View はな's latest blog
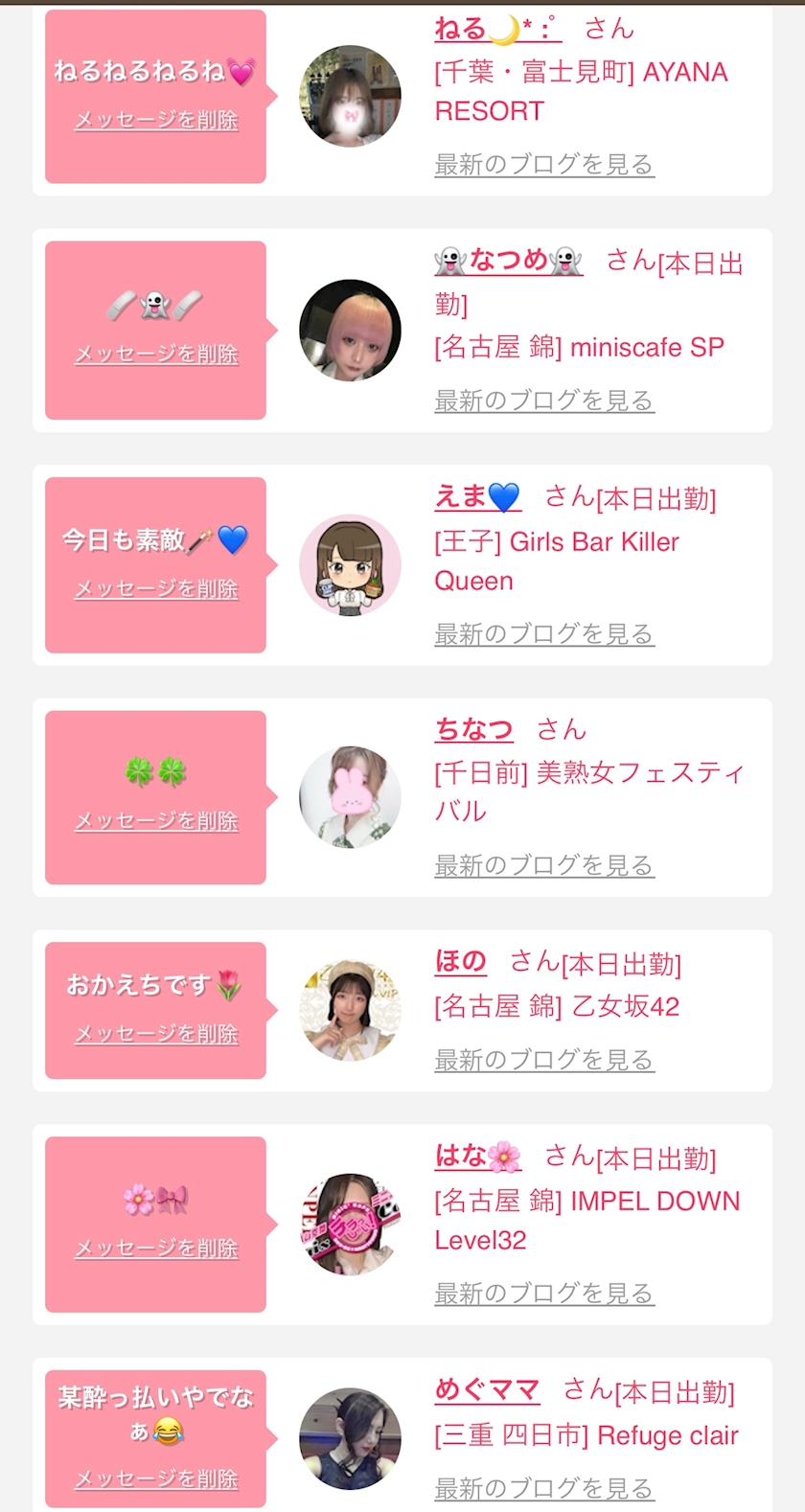805x1512 pixels. point(543,1294)
